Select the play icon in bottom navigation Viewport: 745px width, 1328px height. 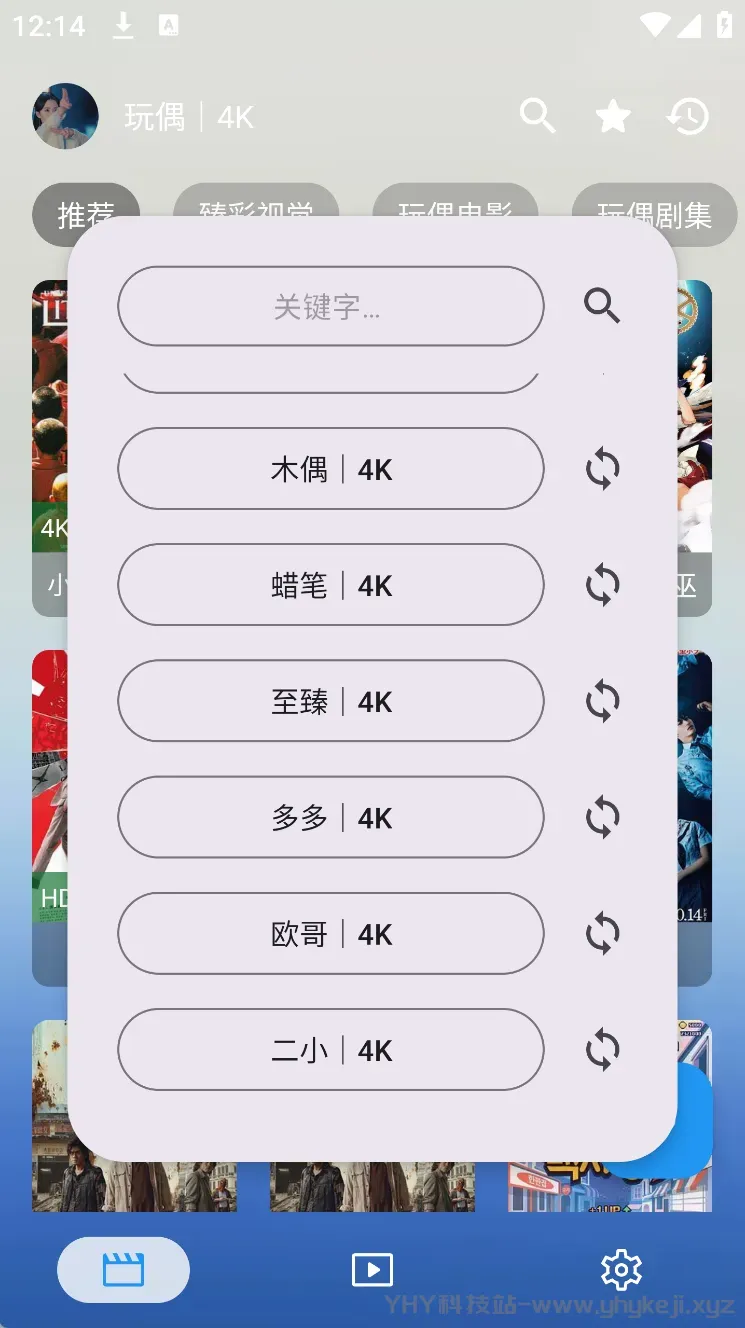pyautogui.click(x=372, y=1268)
